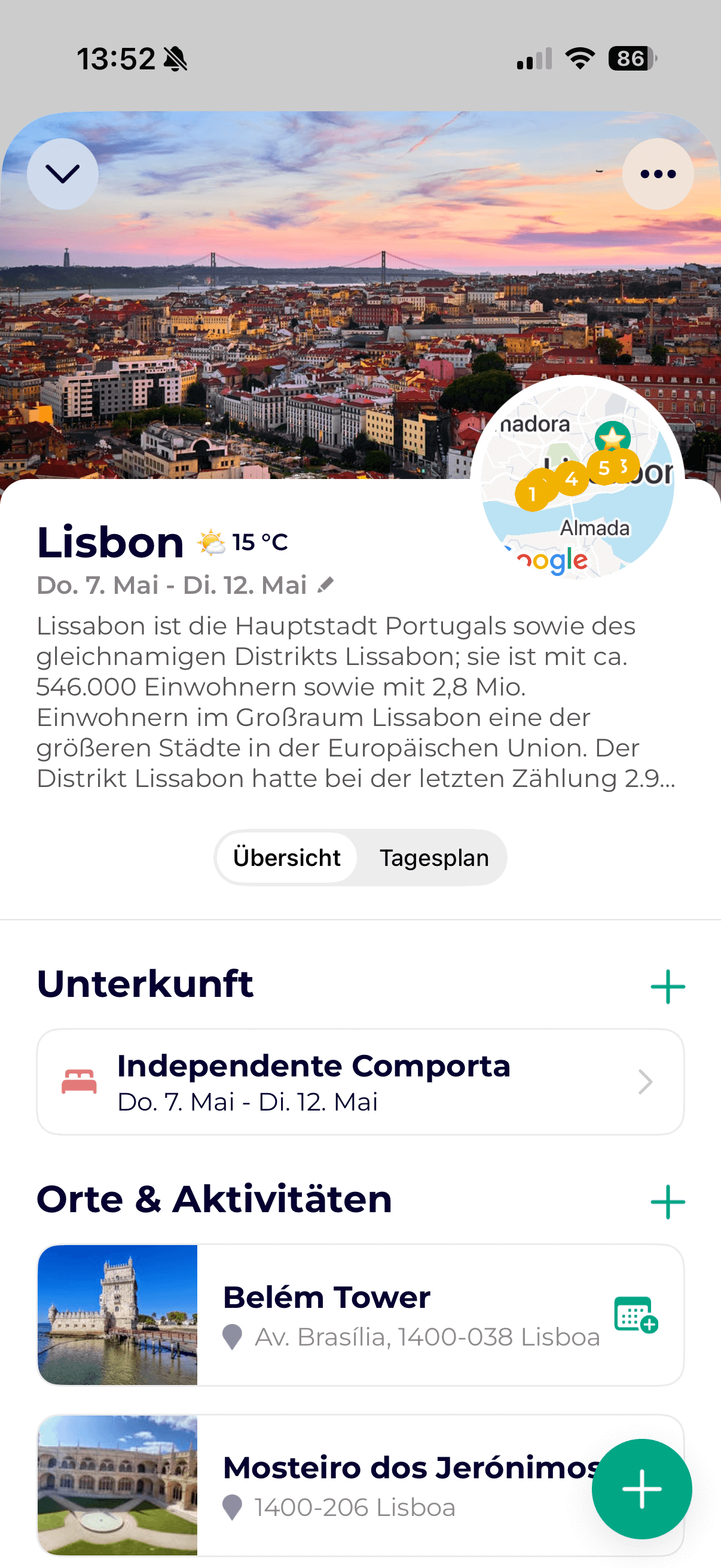The width and height of the screenshot is (721, 1568).
Task: Open the Independente Comporta accommodation
Action: (360, 1082)
